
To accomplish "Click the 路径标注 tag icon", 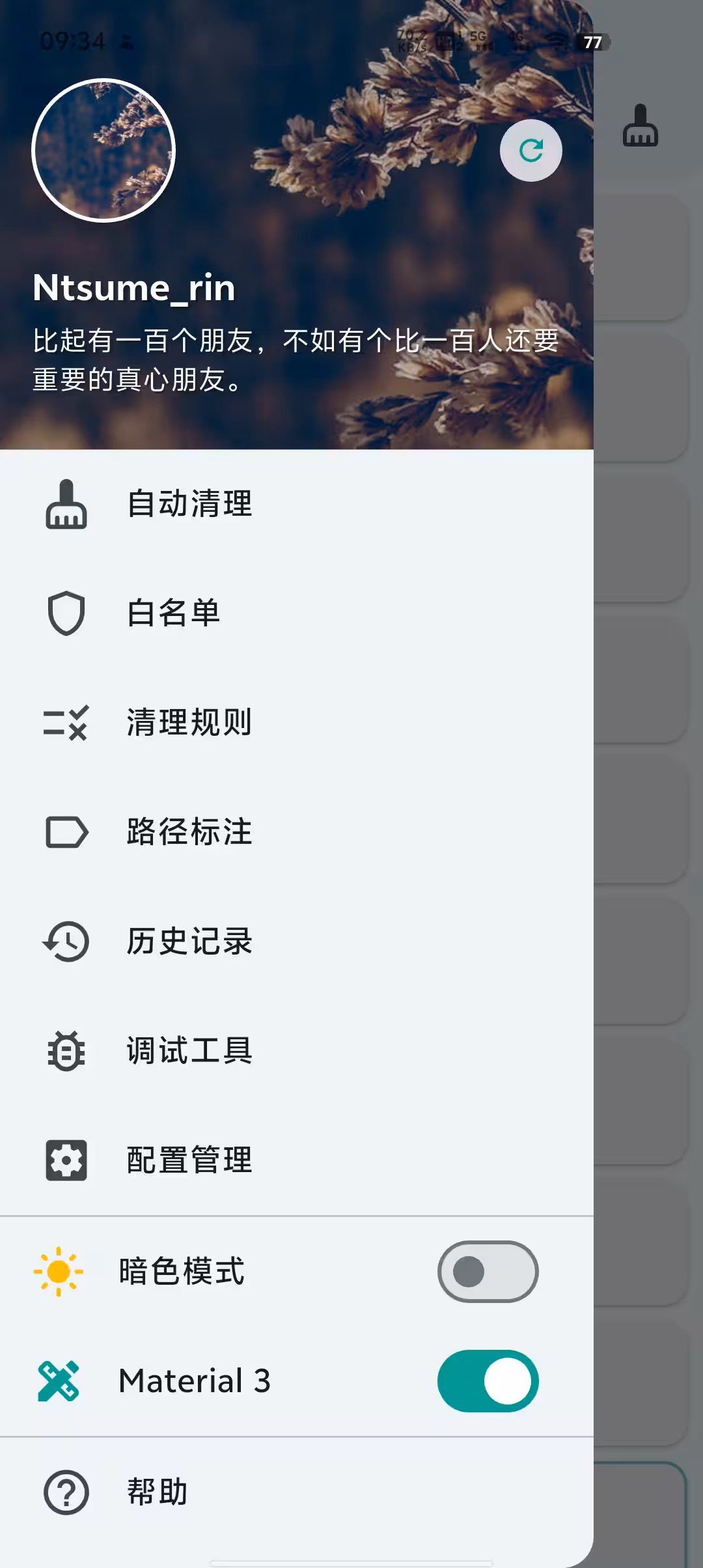I will point(66,832).
